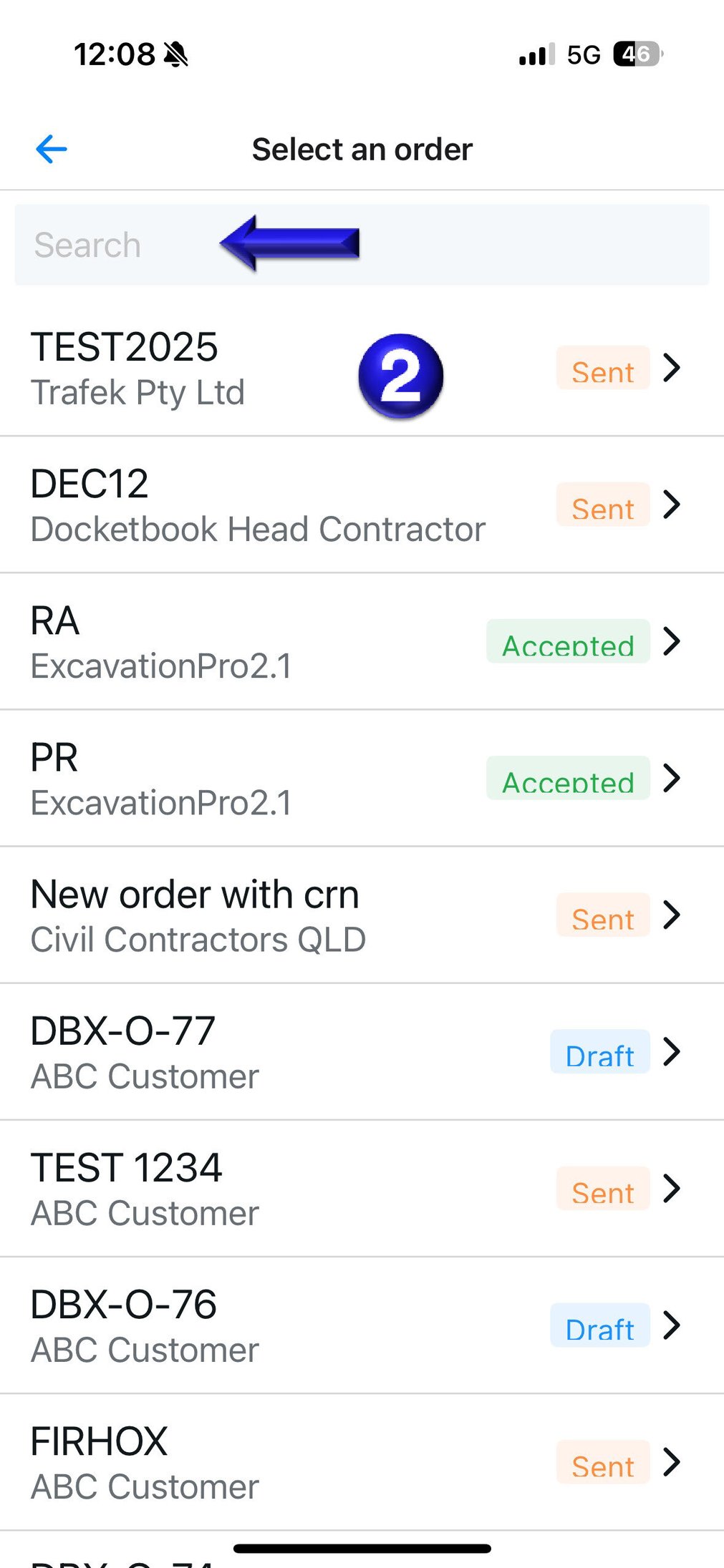Tap the chevron beside the RA order
The height and width of the screenshot is (1568, 724).
click(x=672, y=641)
